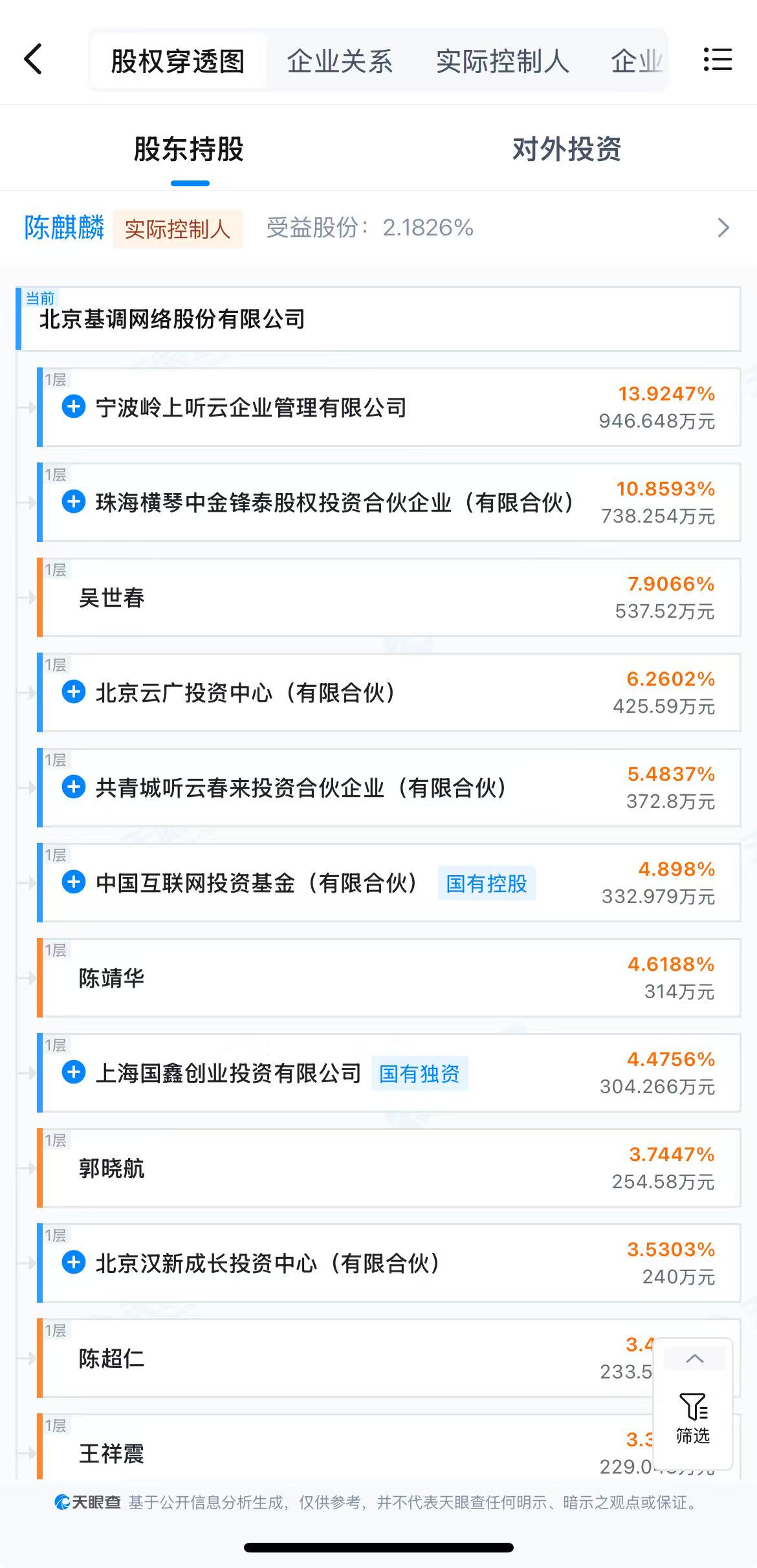The width and height of the screenshot is (757, 1568).
Task: Switch to the 实际控制人 tab
Action: click(502, 61)
